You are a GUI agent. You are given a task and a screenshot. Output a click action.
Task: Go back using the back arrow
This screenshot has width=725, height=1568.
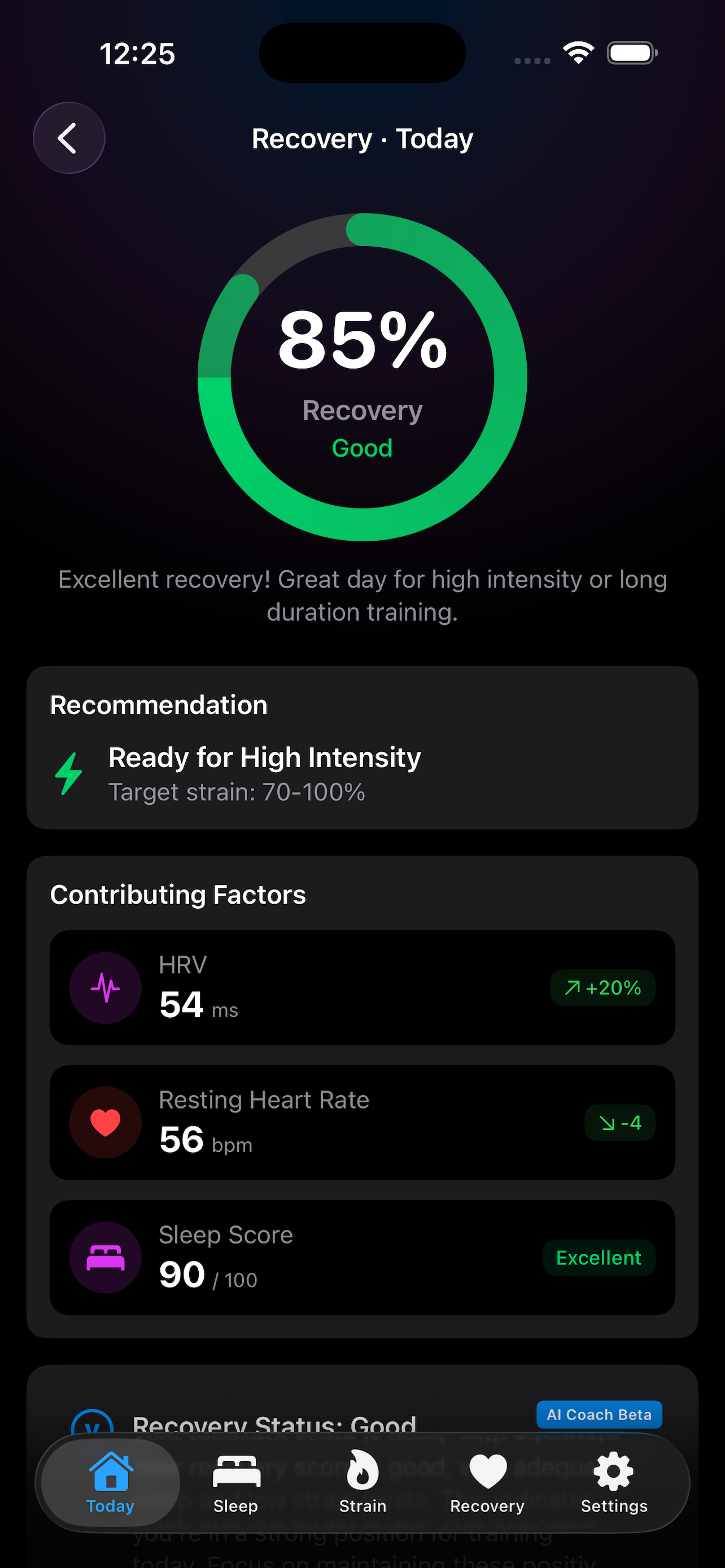pos(69,138)
